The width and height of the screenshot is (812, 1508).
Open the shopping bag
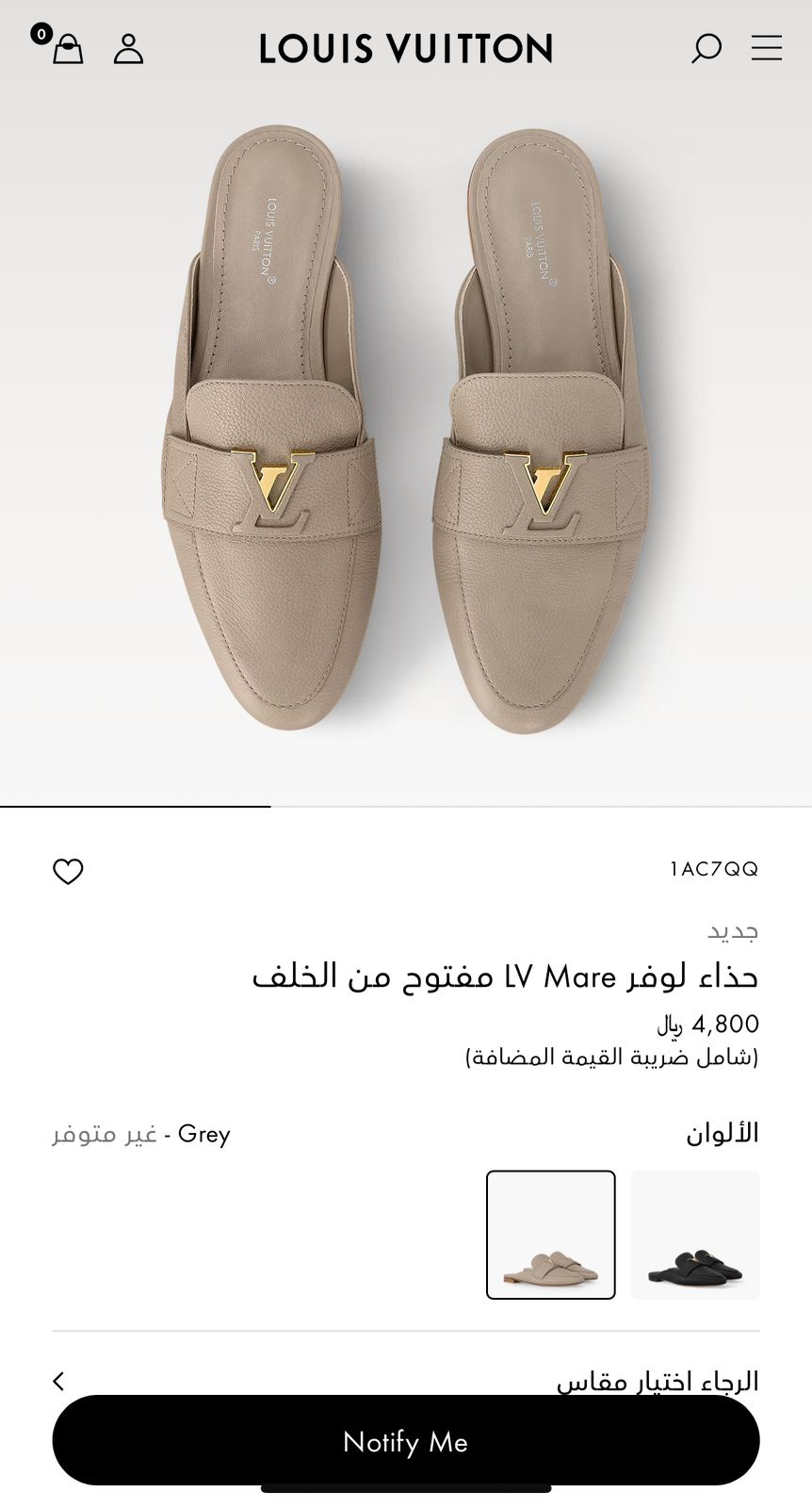[x=66, y=48]
